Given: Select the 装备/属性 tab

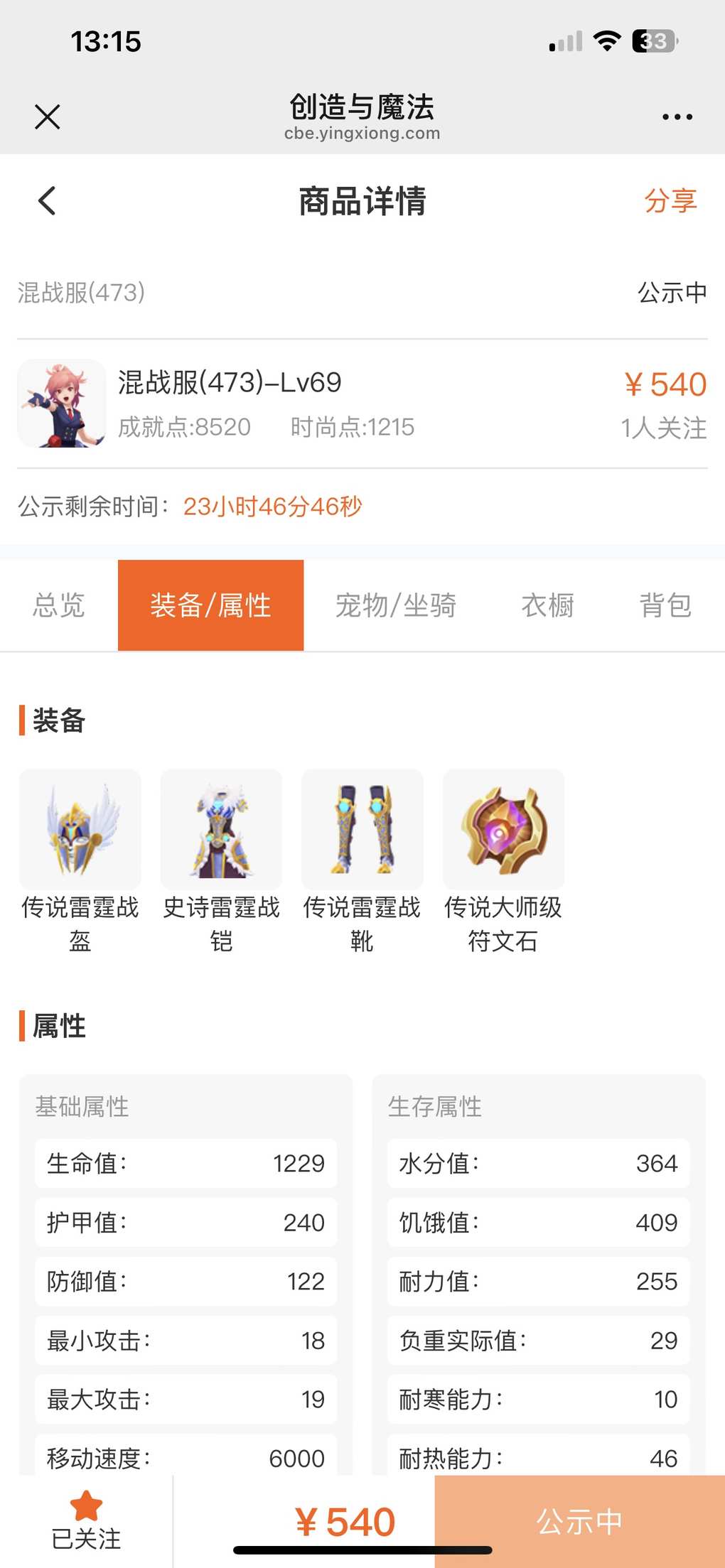Looking at the screenshot, I should click(210, 605).
